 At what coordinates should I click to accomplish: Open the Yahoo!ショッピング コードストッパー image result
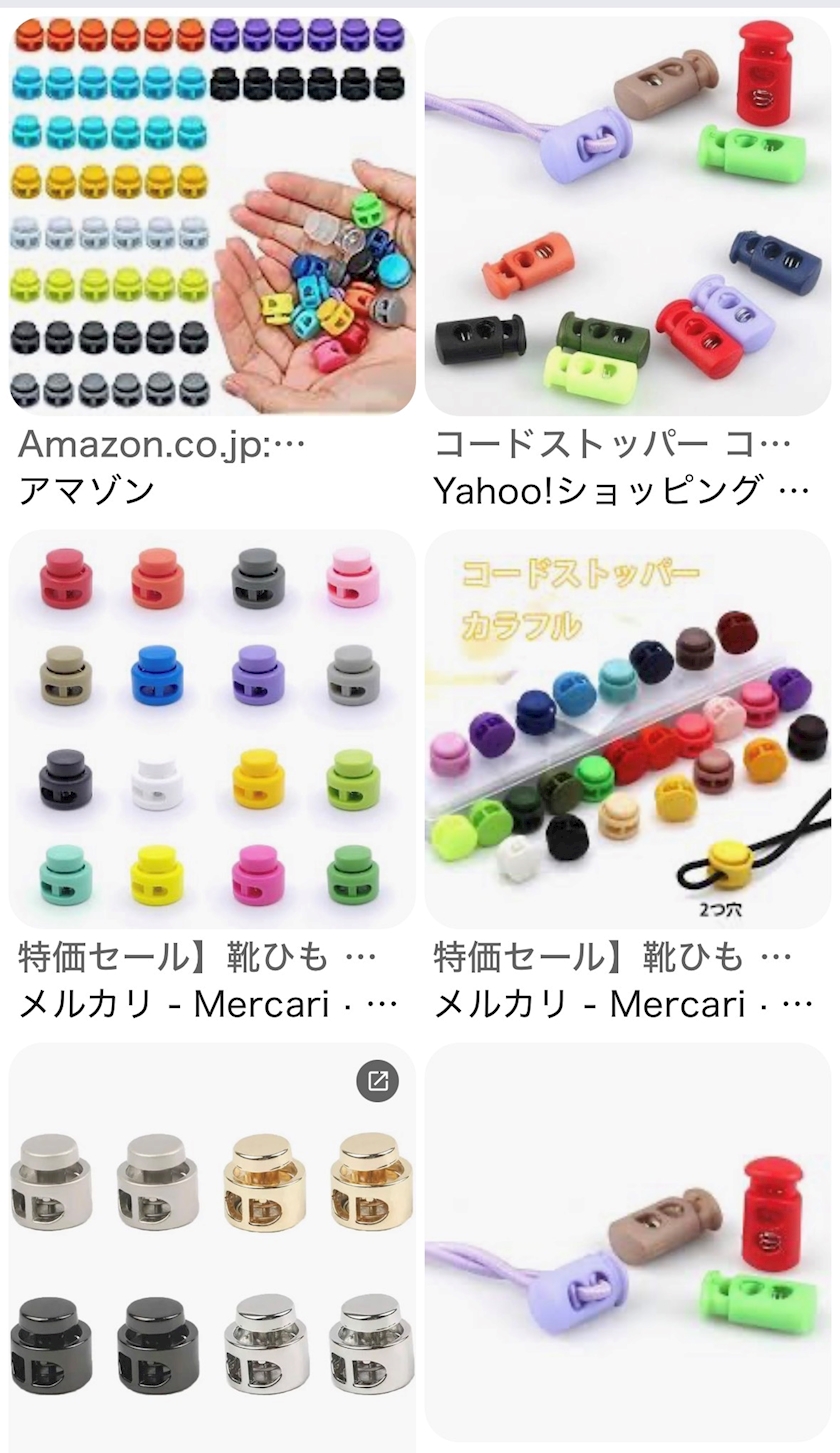628,215
